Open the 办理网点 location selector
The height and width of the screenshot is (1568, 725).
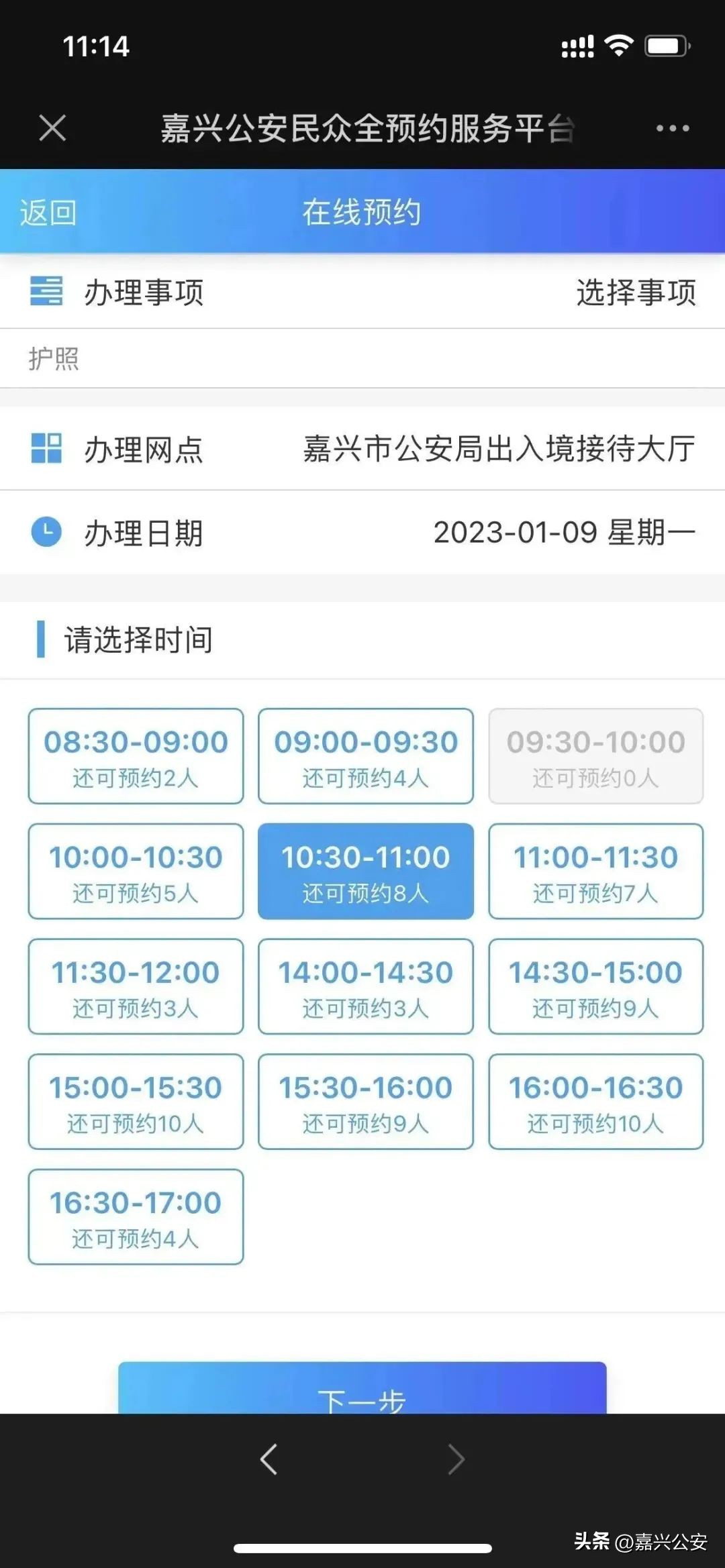point(499,447)
